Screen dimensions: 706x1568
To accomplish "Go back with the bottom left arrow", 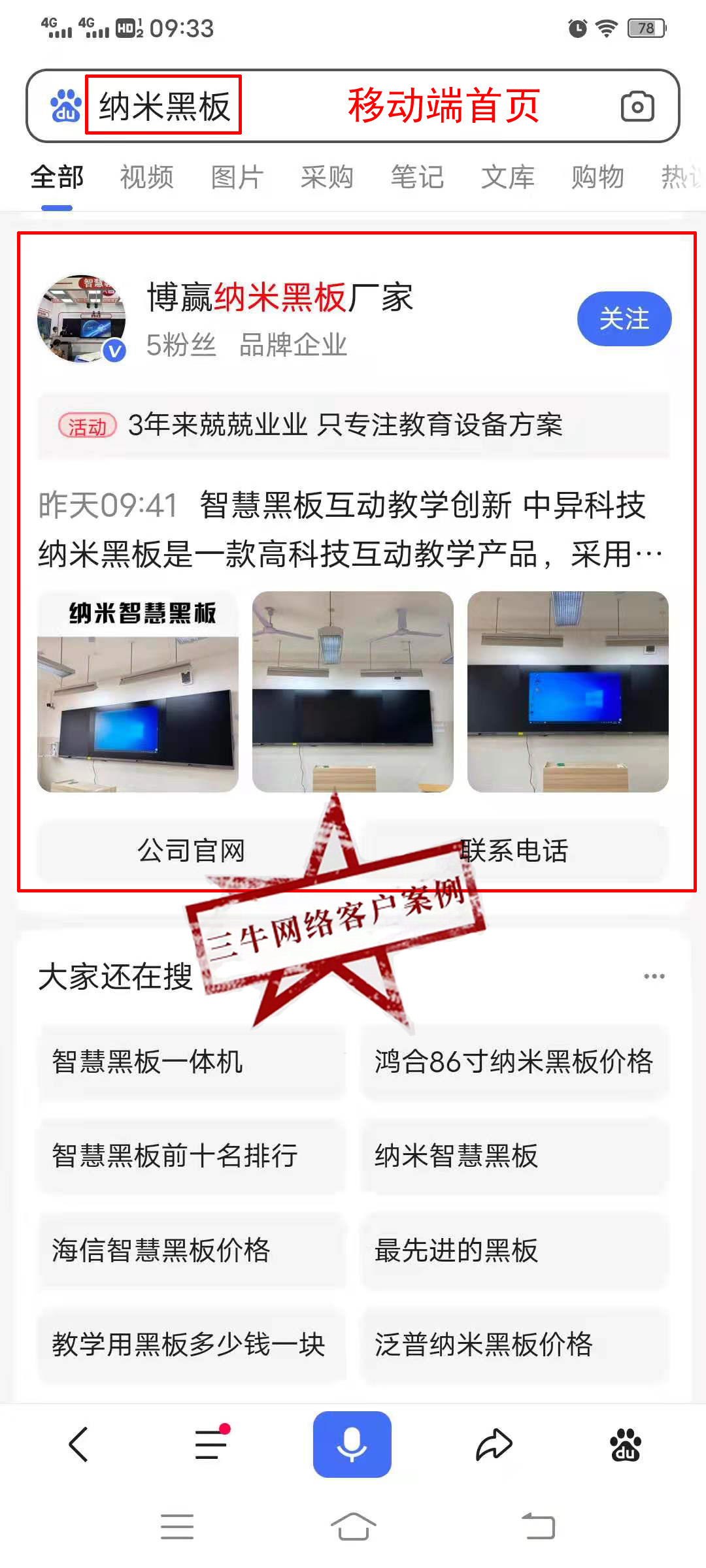I will [78, 1444].
